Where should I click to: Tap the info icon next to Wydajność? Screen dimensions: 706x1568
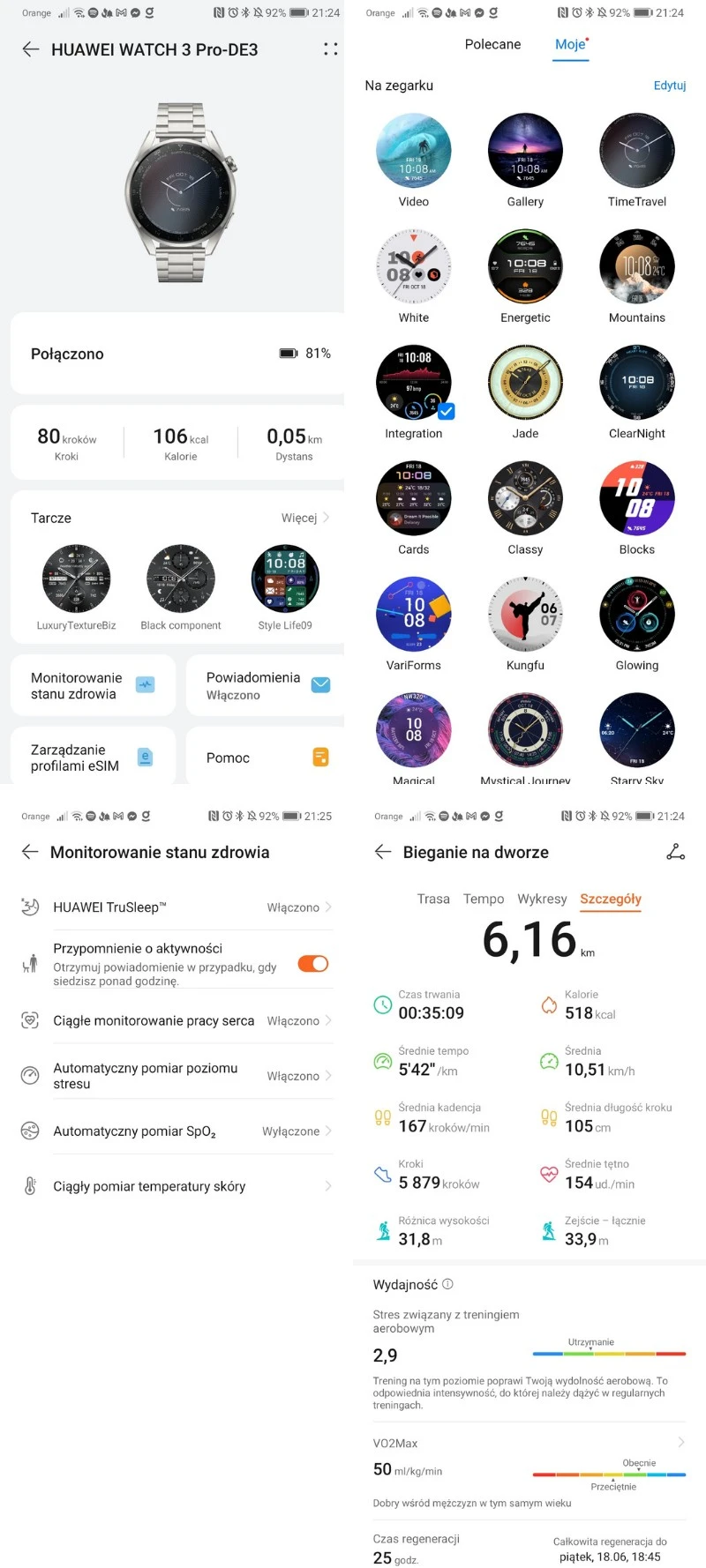(x=450, y=1284)
